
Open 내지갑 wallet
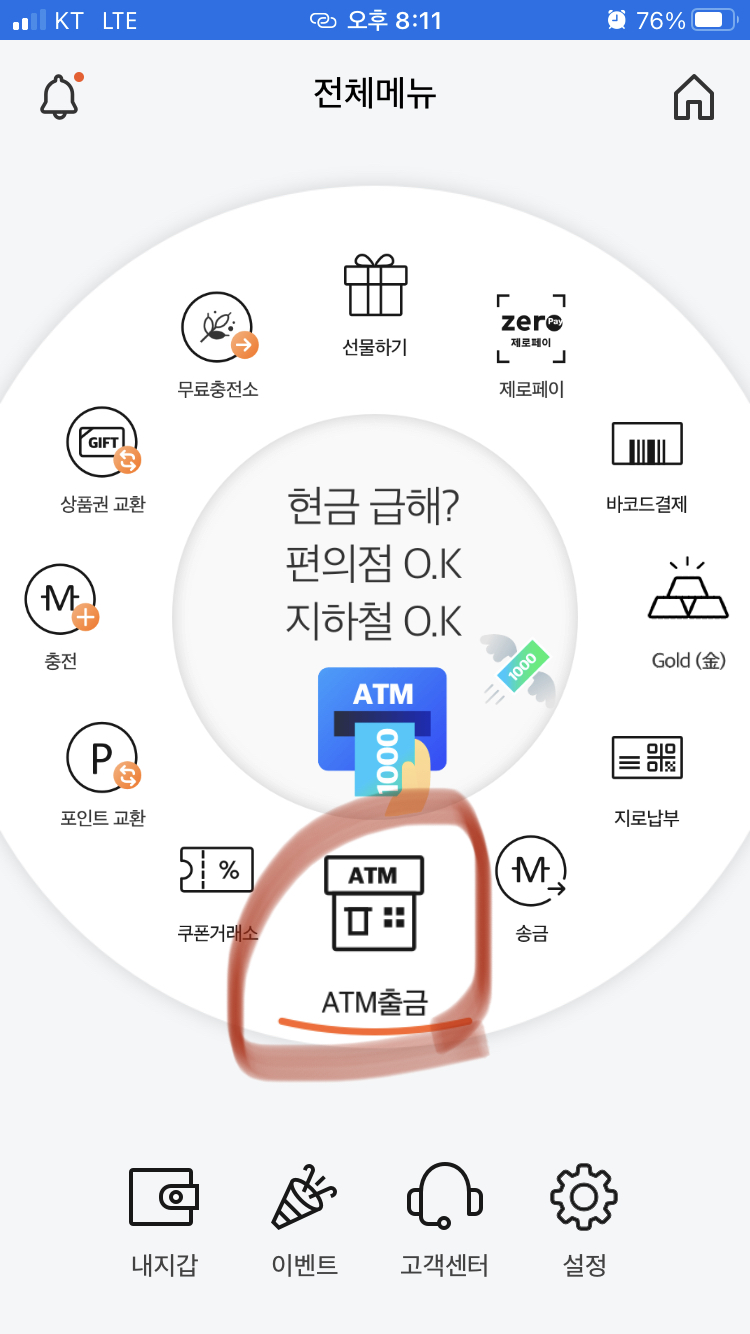(164, 1221)
